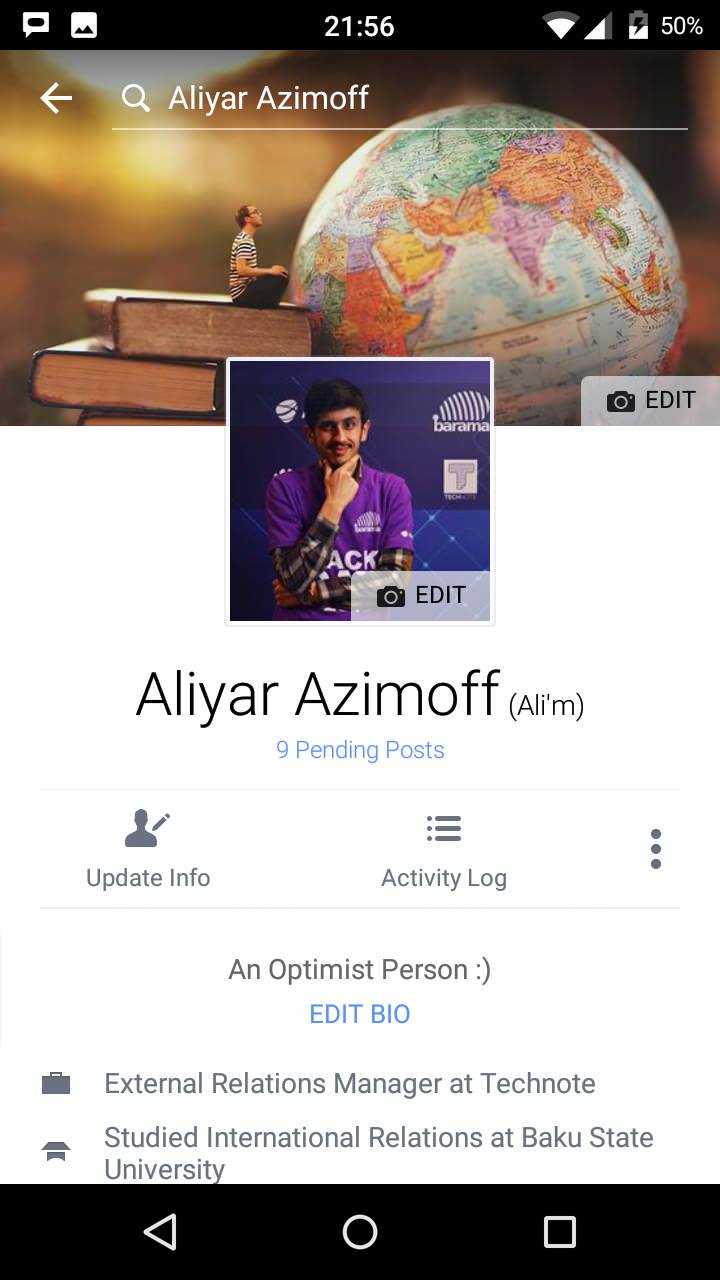This screenshot has height=1280, width=720.
Task: View the 9 Pending Posts
Action: [x=360, y=750]
